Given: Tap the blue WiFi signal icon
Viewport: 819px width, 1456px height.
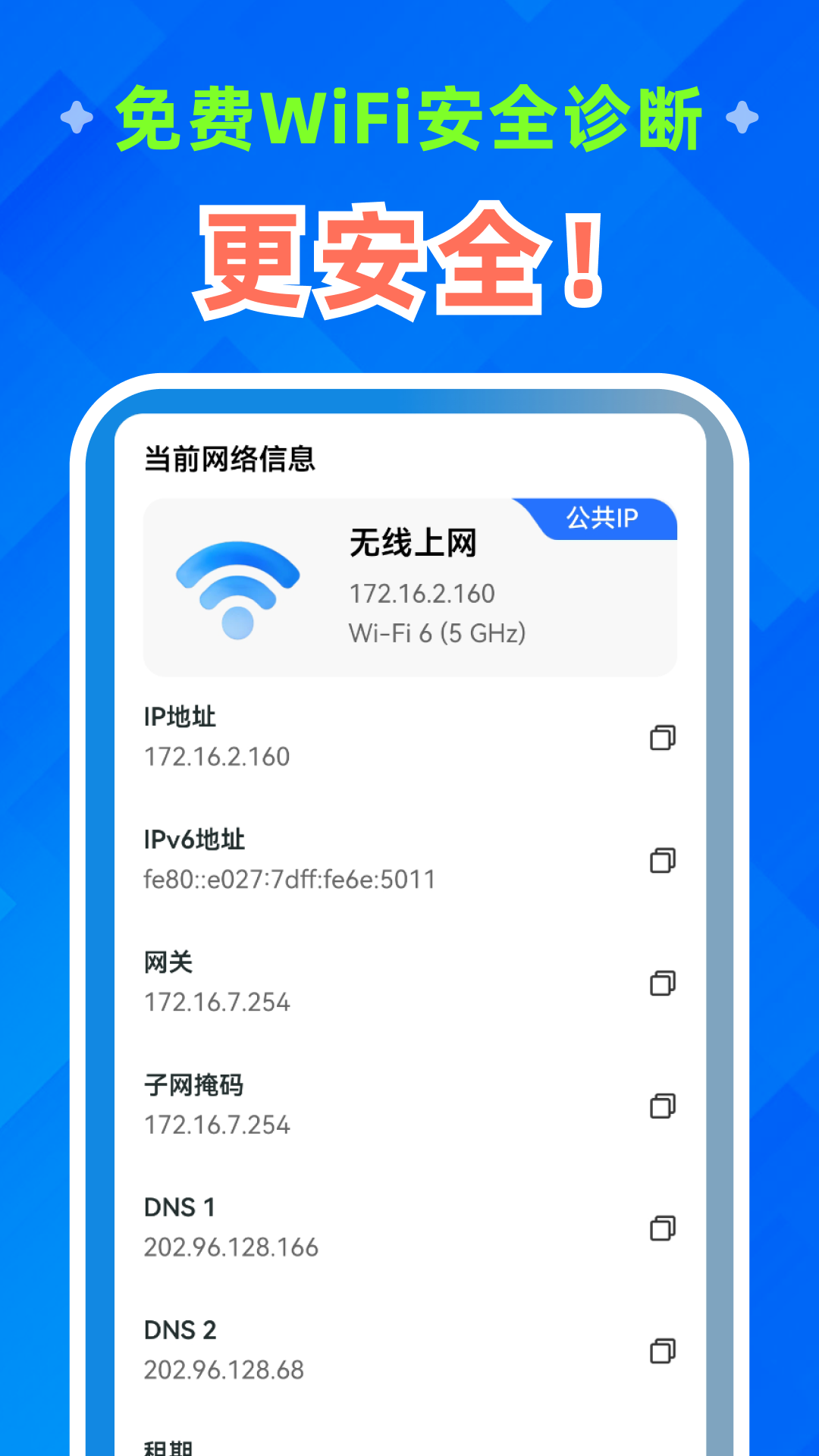Looking at the screenshot, I should [237, 588].
